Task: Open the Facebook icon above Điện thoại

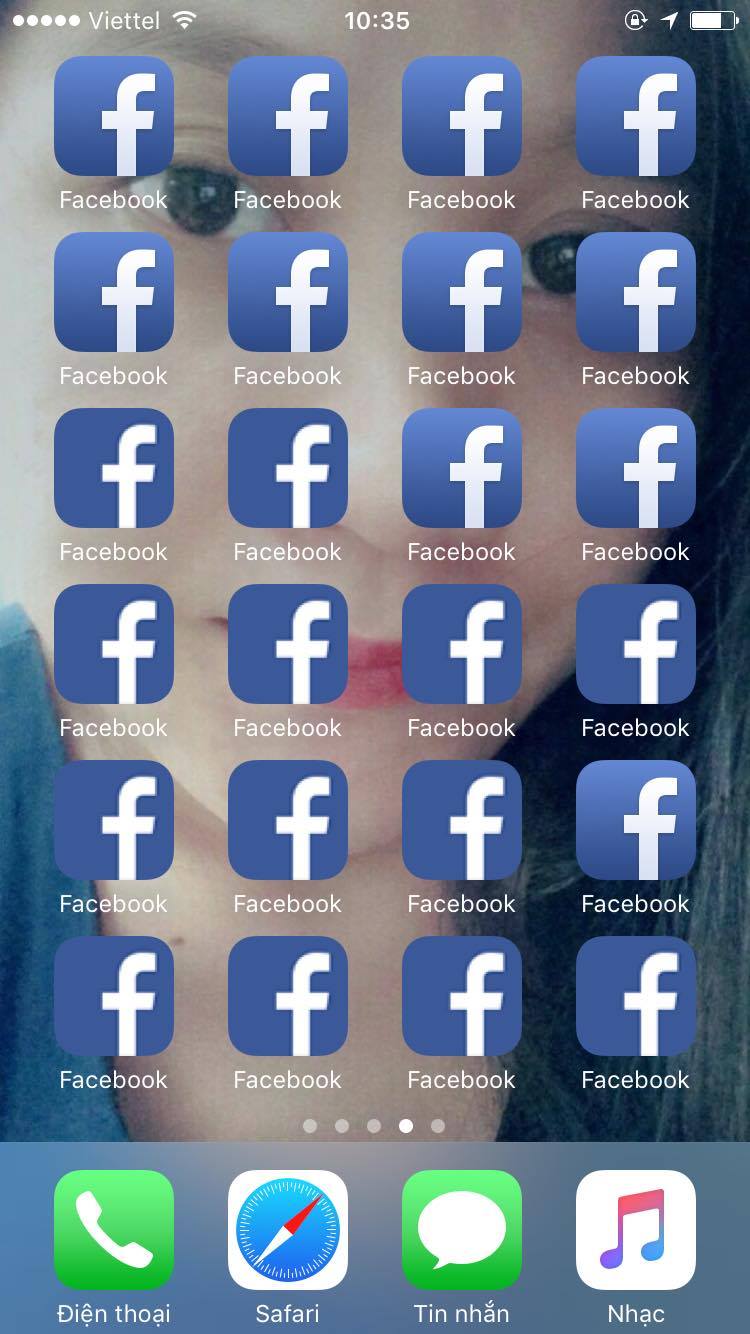Action: [113, 995]
